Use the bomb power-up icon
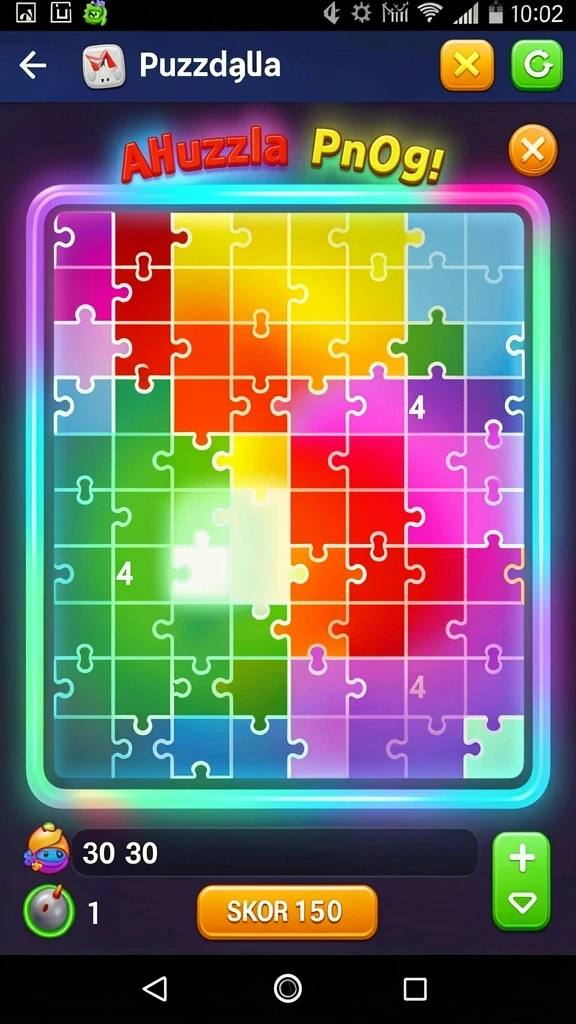The image size is (576, 1024). [49, 910]
